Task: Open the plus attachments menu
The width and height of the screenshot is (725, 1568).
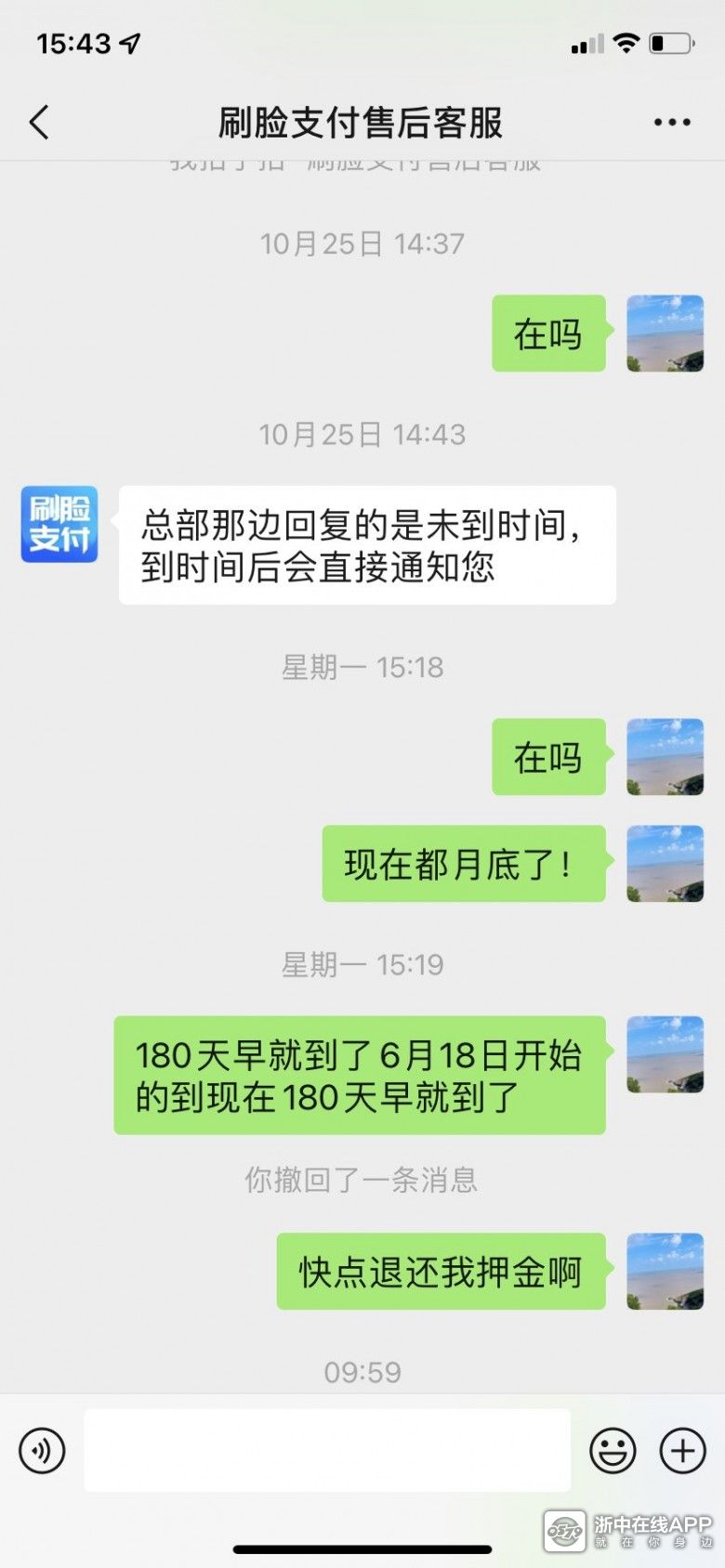Action: 683,1450
